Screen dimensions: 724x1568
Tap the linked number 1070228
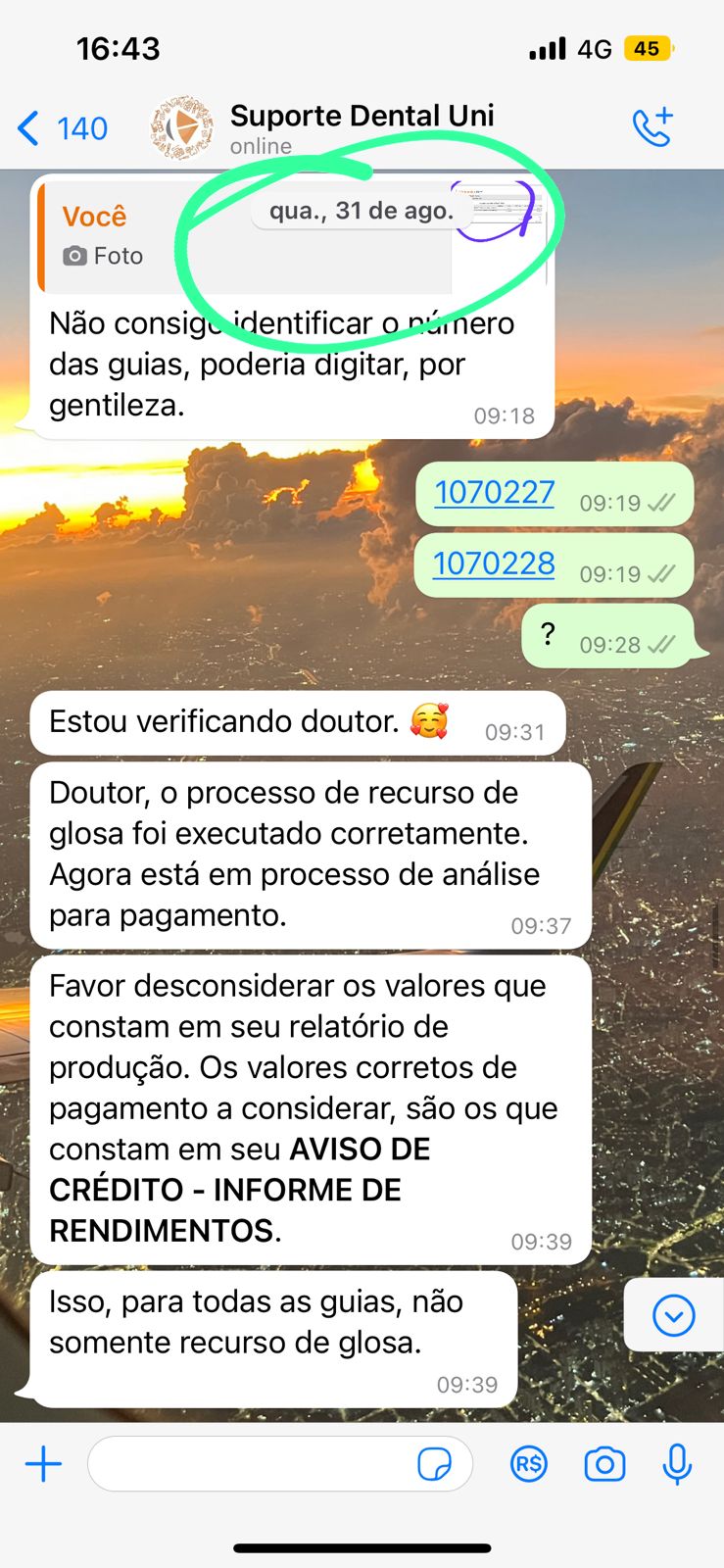click(494, 563)
